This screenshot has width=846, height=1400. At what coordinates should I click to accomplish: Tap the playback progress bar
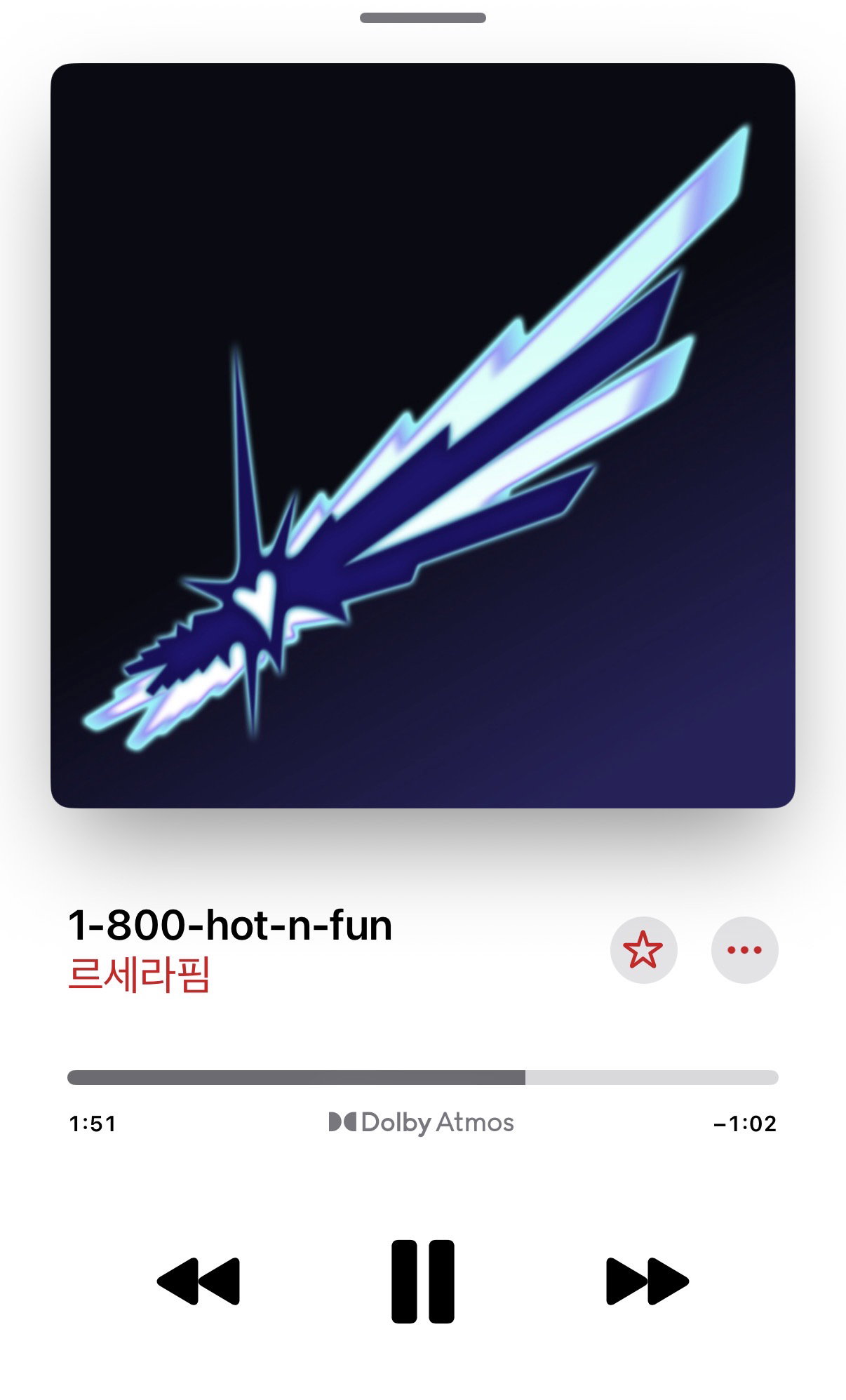pyautogui.click(x=423, y=1077)
